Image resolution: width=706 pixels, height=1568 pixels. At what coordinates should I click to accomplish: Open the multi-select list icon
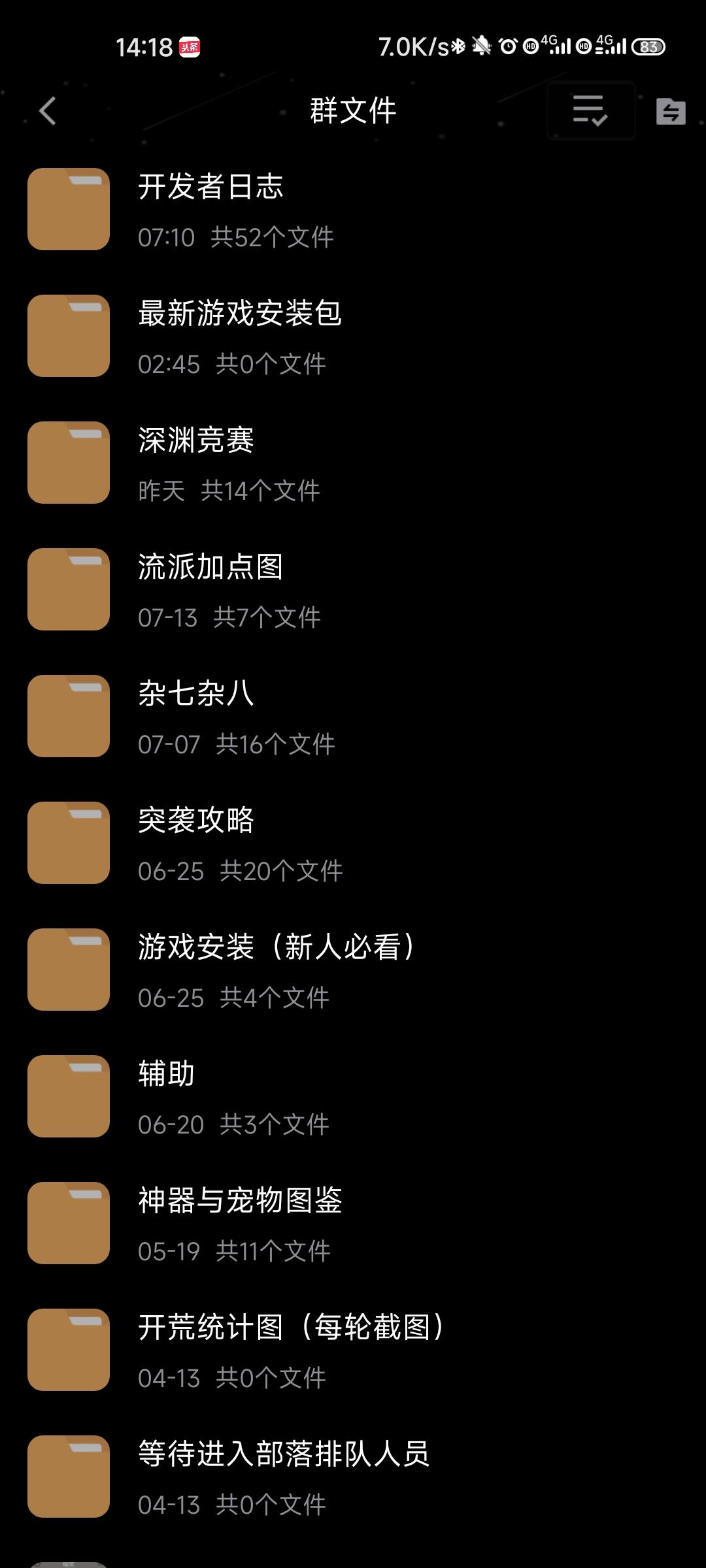590,110
